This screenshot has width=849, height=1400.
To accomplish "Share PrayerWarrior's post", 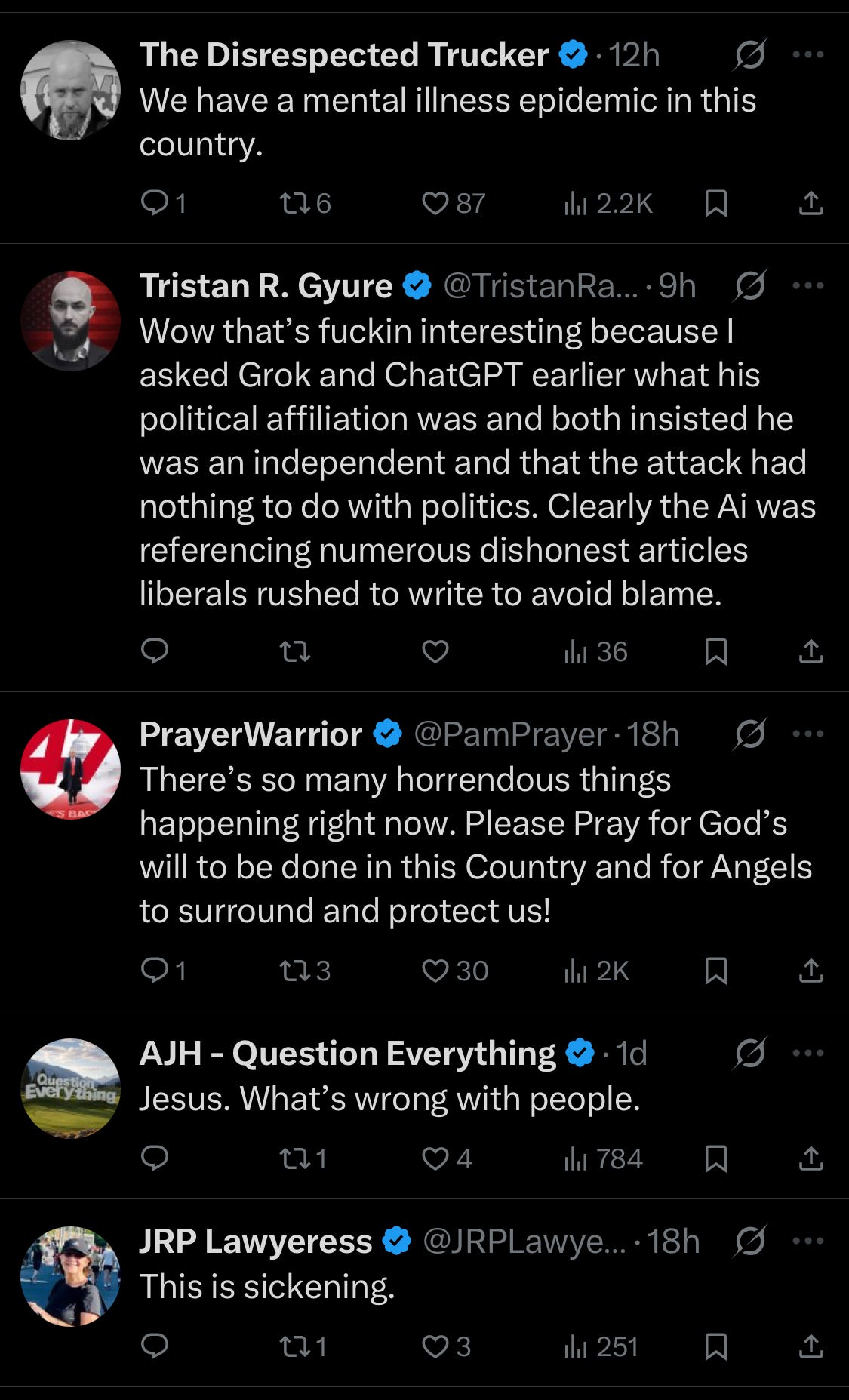I will point(811,971).
